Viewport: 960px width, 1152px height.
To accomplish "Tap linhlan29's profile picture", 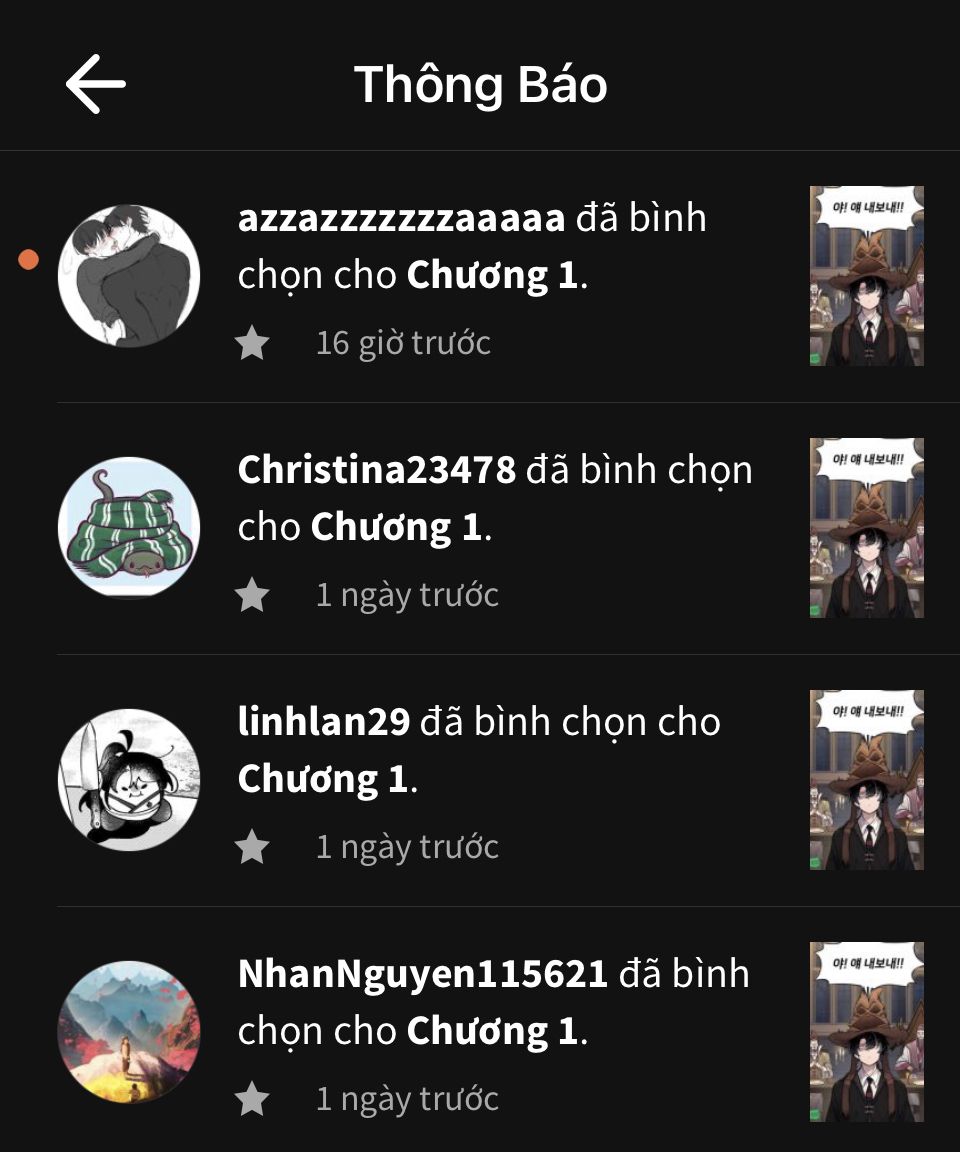I will click(129, 780).
